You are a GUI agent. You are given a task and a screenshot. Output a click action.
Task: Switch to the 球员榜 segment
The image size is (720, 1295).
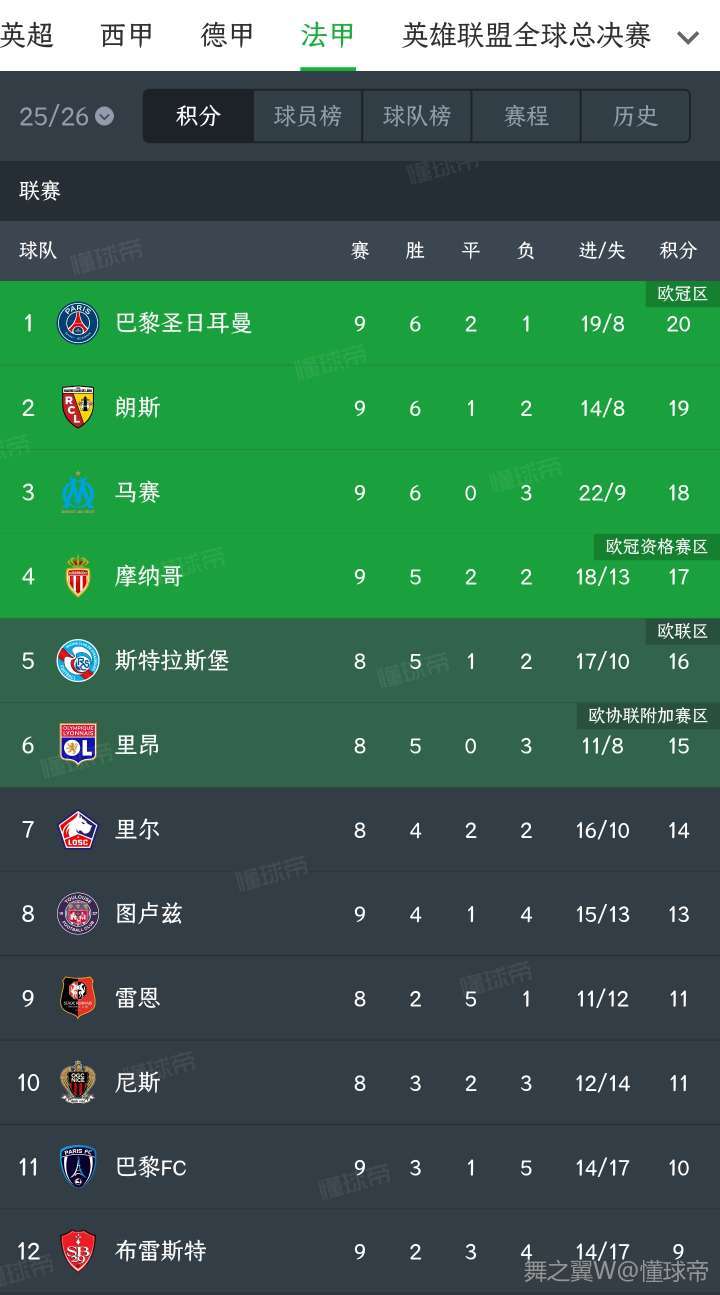pyautogui.click(x=308, y=116)
